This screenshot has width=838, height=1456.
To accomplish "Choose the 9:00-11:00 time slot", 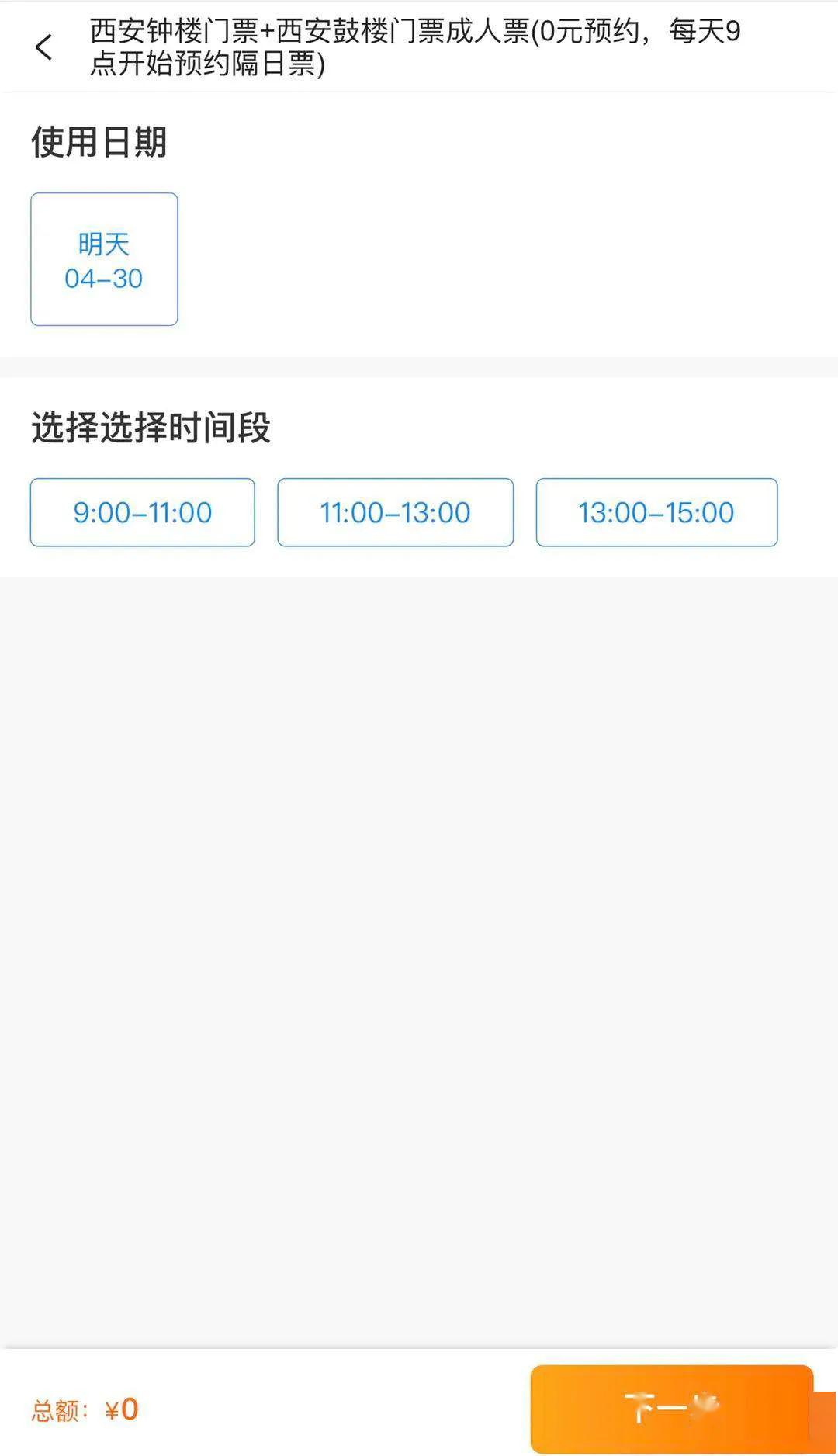I will pos(143,512).
